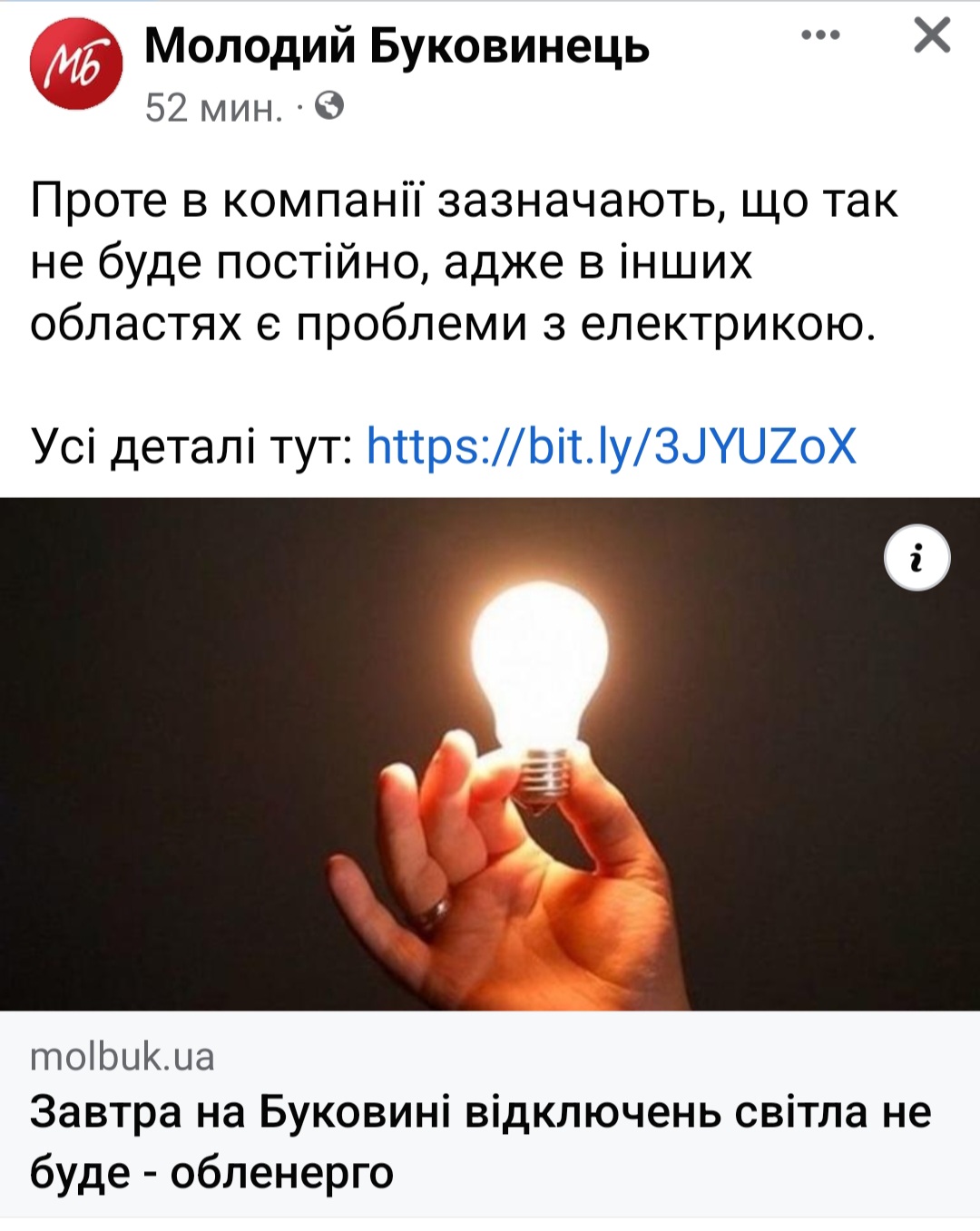Open Молодий Буковинець page avatar

click(x=76, y=65)
